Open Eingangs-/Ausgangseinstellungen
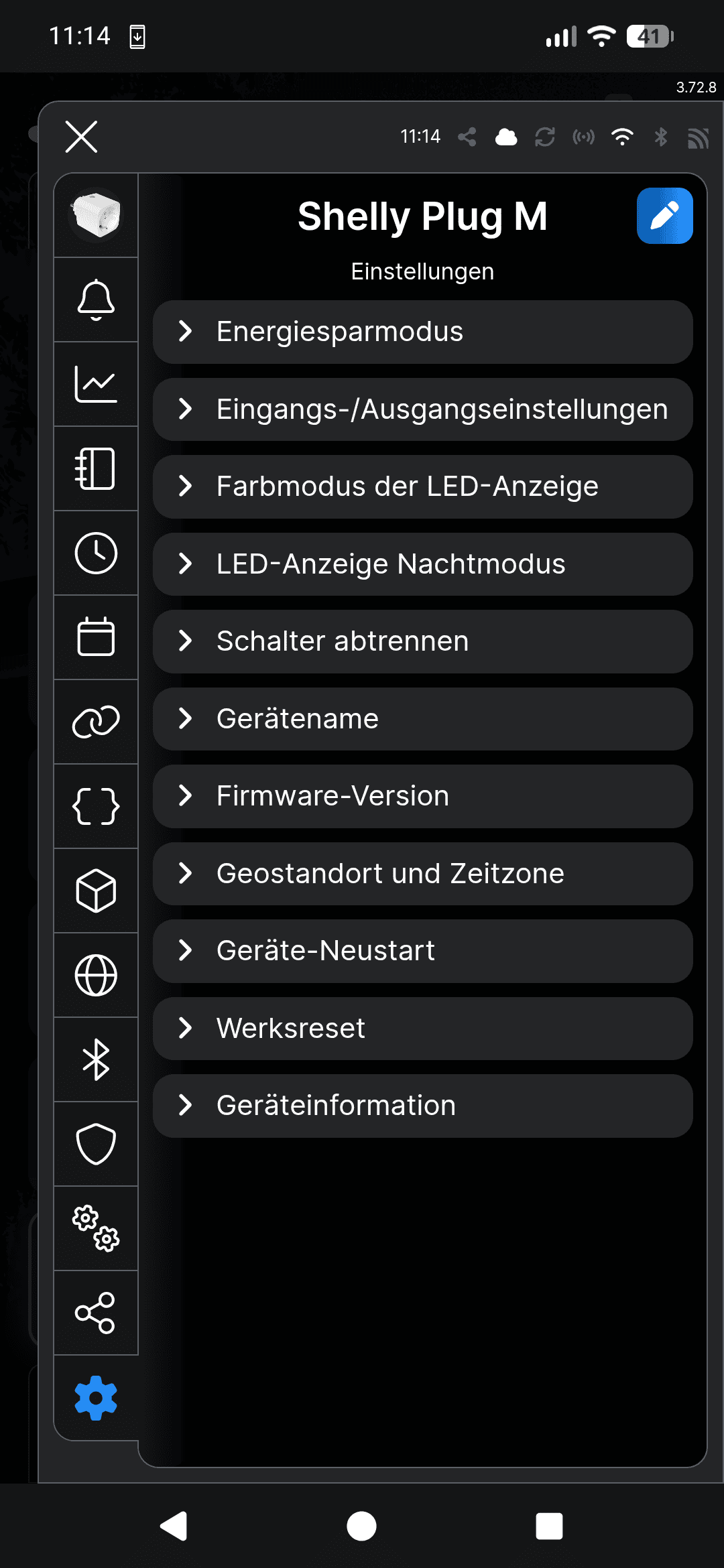The width and height of the screenshot is (724, 1568). (x=422, y=409)
